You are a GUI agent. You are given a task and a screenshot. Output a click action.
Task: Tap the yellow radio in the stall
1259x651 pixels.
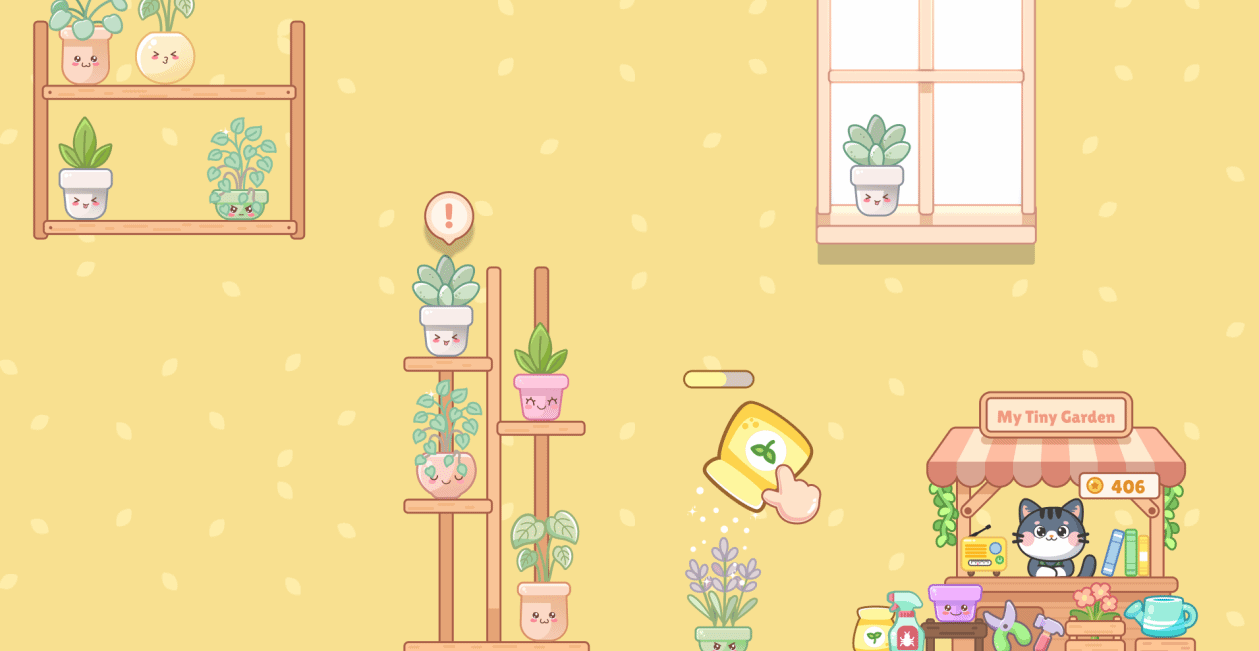point(983,553)
